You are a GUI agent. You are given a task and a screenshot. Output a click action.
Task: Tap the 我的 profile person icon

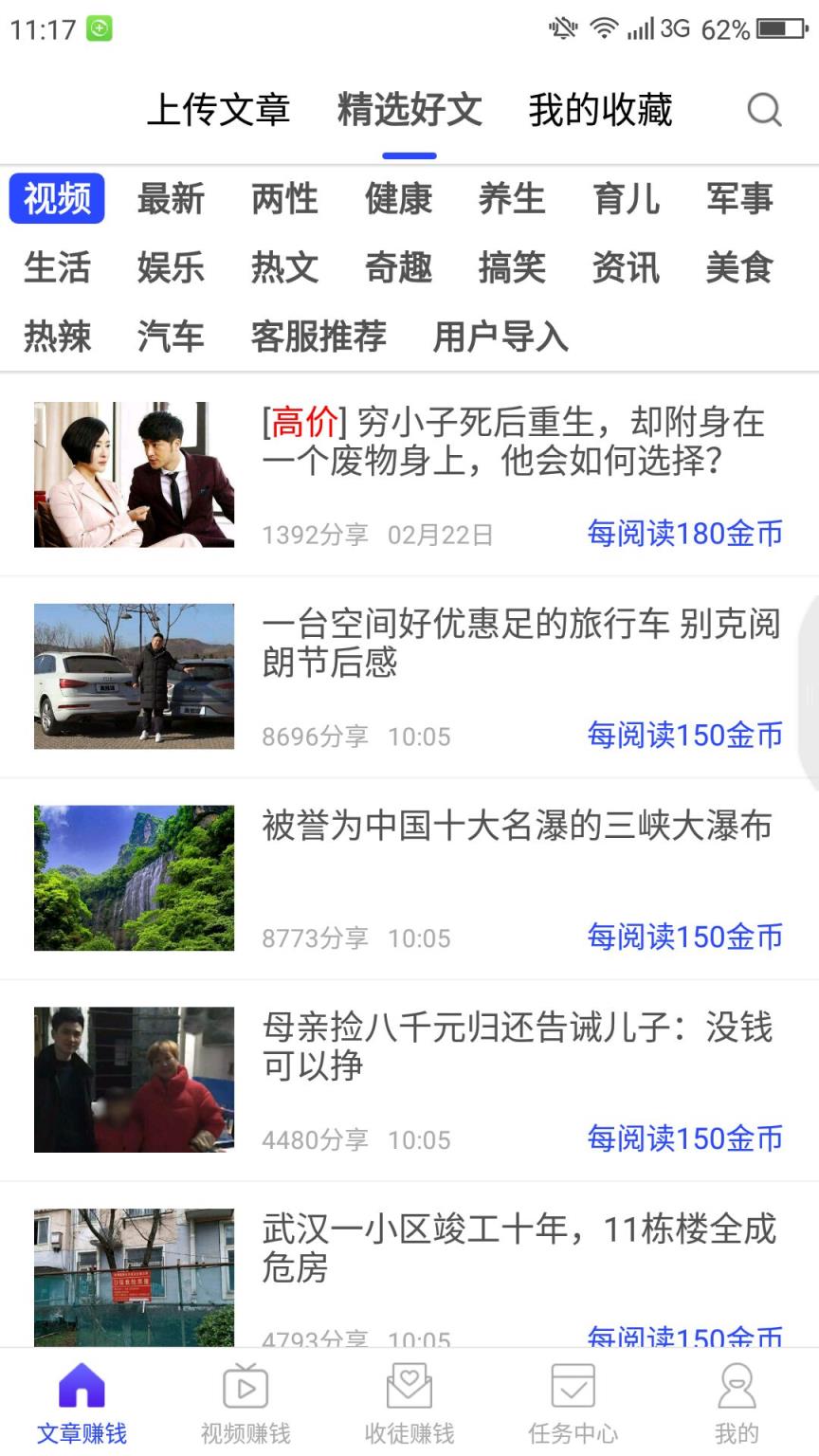737,1391
